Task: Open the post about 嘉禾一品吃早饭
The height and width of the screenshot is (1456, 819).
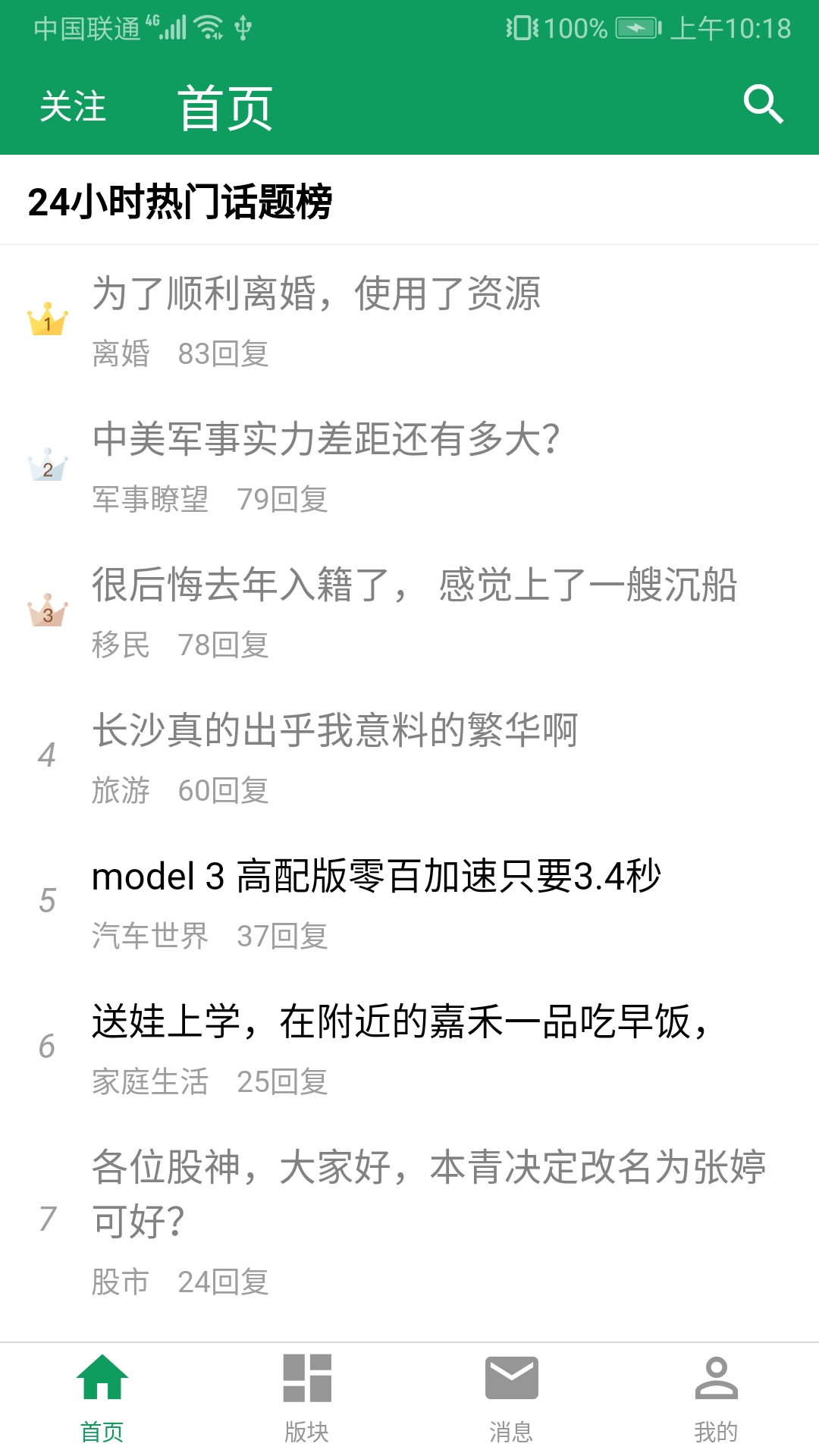Action: click(x=399, y=1022)
